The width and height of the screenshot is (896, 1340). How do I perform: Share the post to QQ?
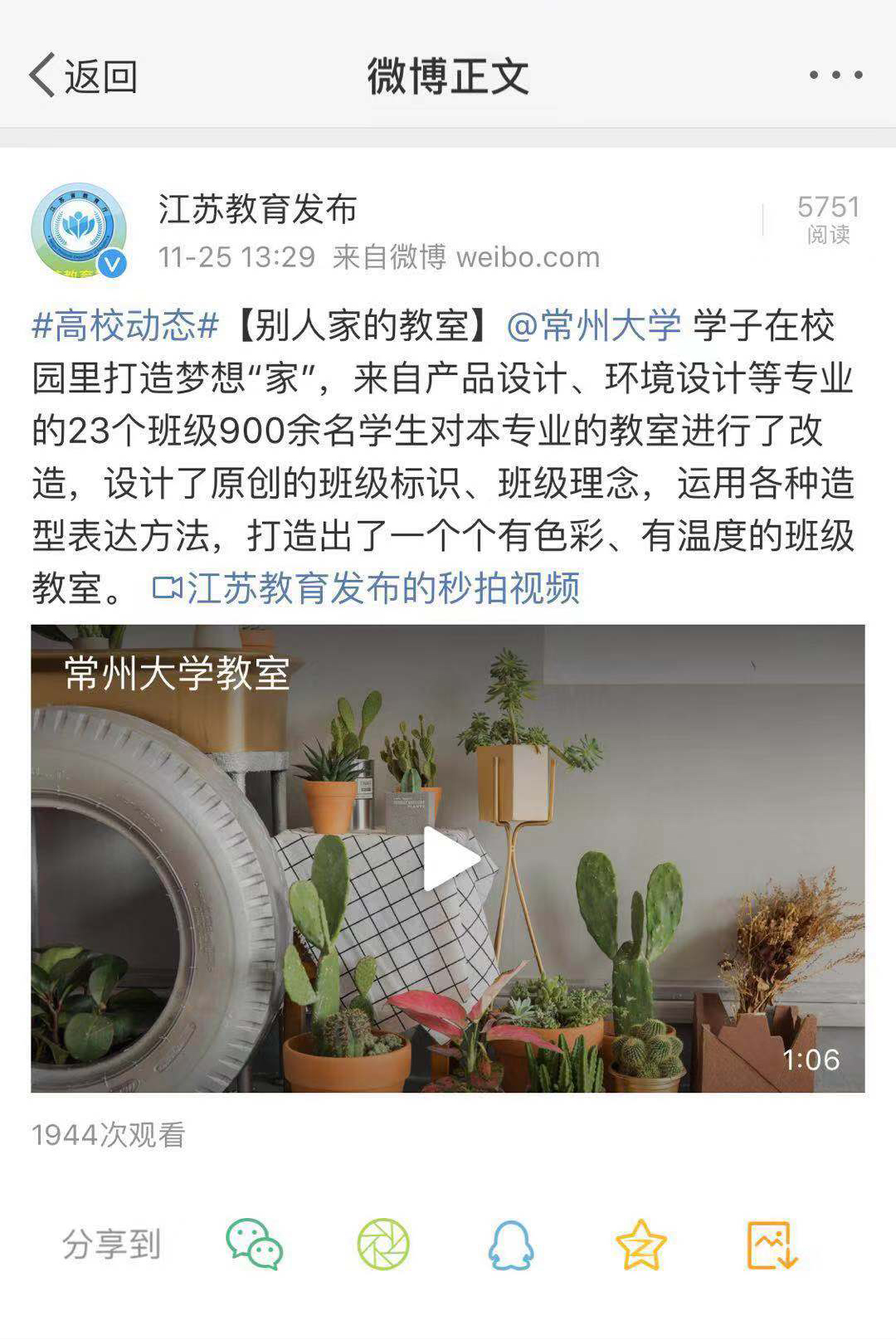click(x=511, y=1245)
